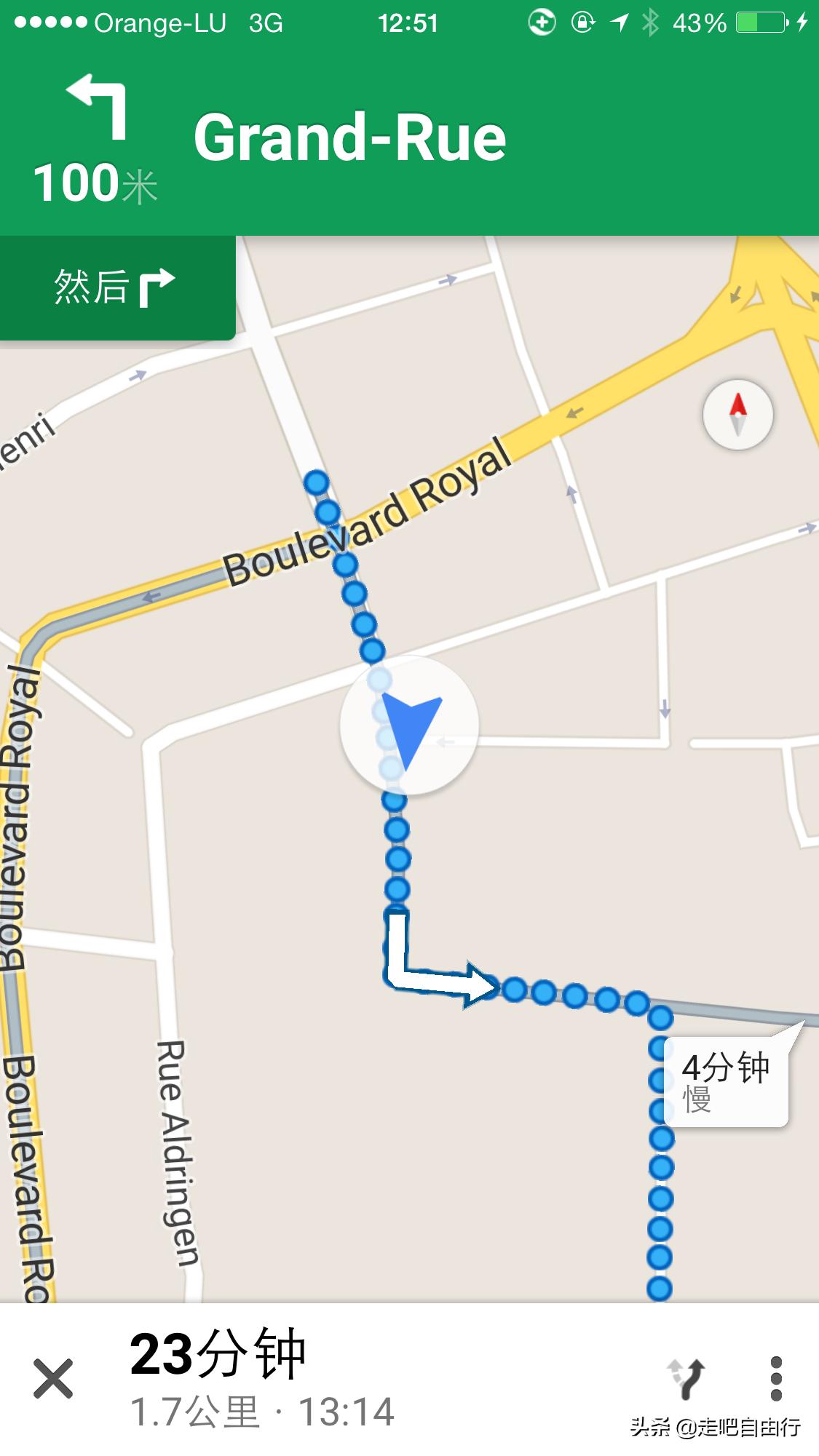Open the three-dot overflow menu
The width and height of the screenshot is (819, 1456).
click(x=775, y=1377)
